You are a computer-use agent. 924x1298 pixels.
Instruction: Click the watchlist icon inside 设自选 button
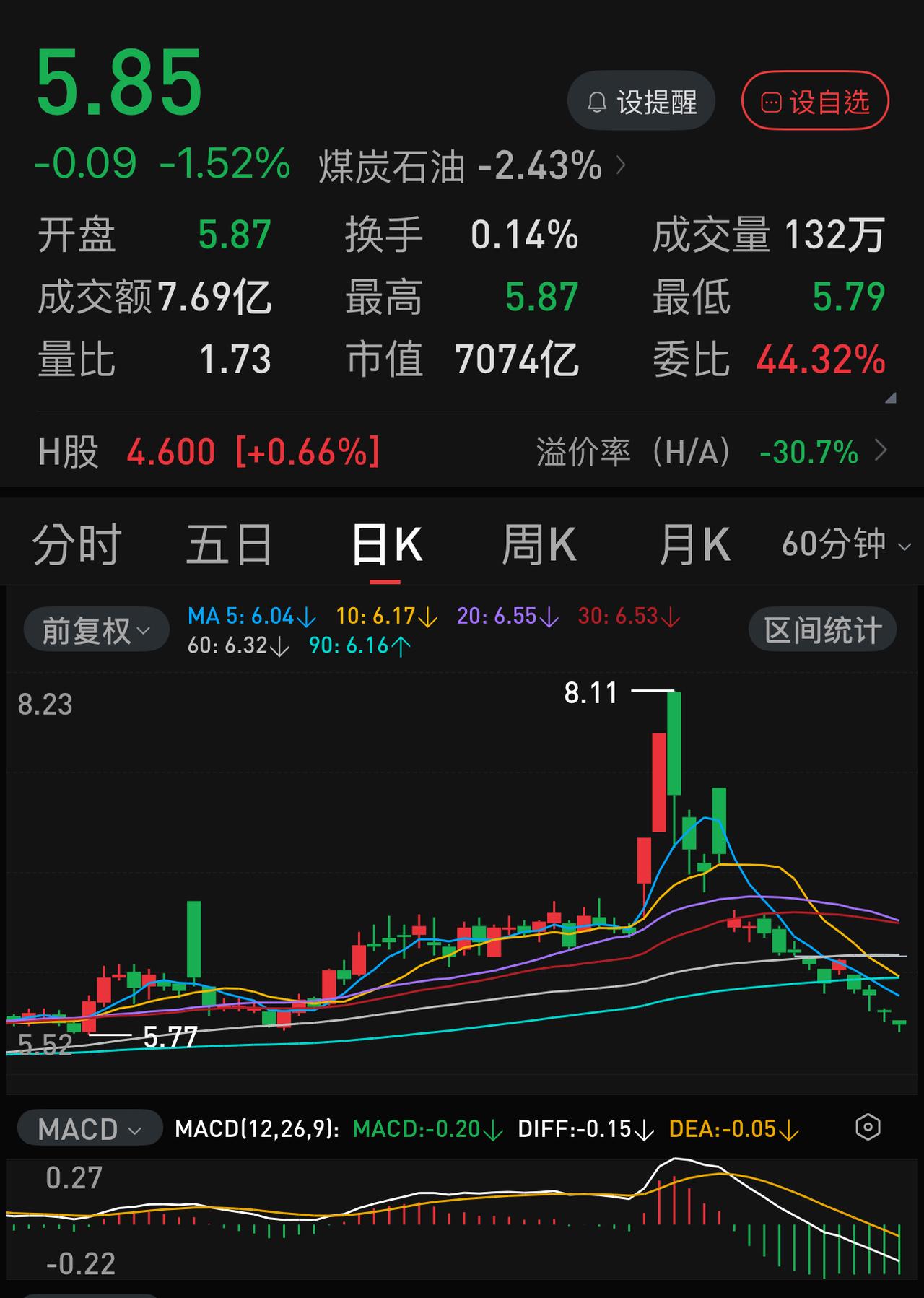pos(771,101)
